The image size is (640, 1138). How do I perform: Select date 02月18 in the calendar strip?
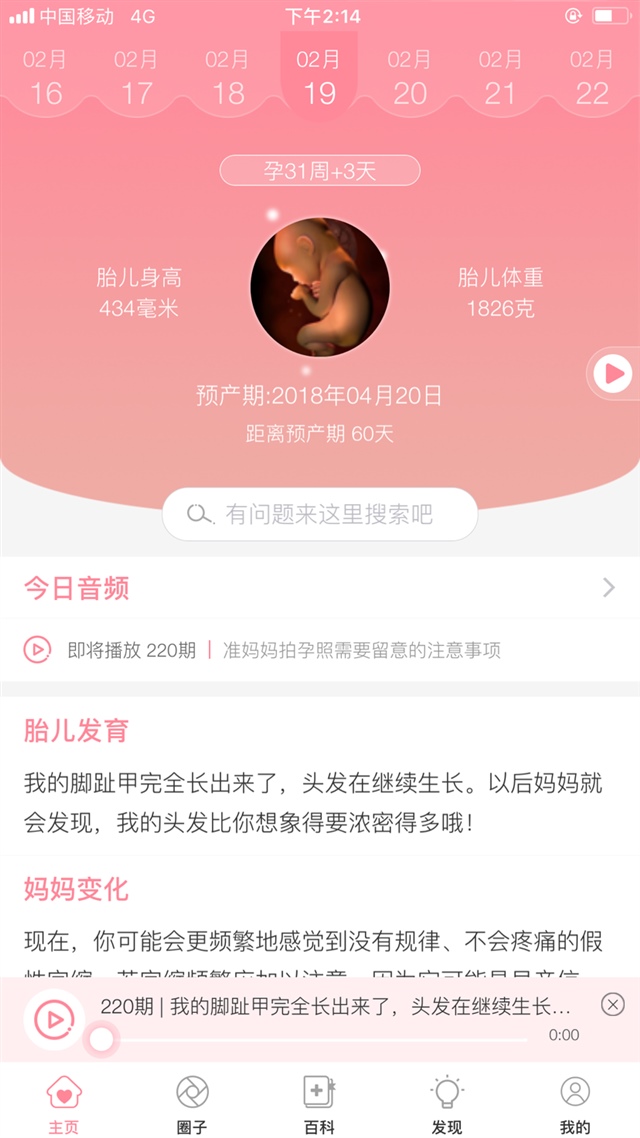pos(228,80)
